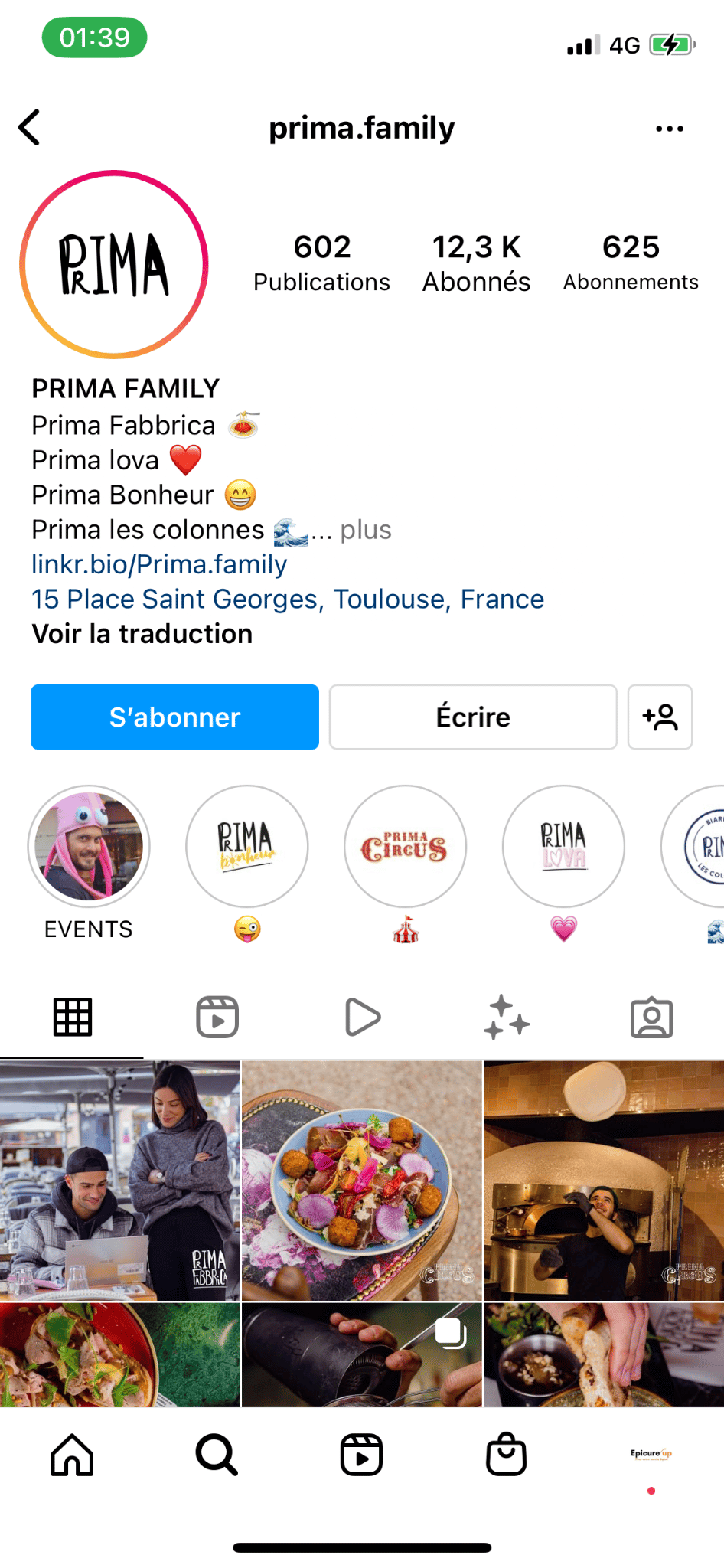Open the Prima Lova story highlight
The height and width of the screenshot is (1568, 724).
tap(563, 847)
